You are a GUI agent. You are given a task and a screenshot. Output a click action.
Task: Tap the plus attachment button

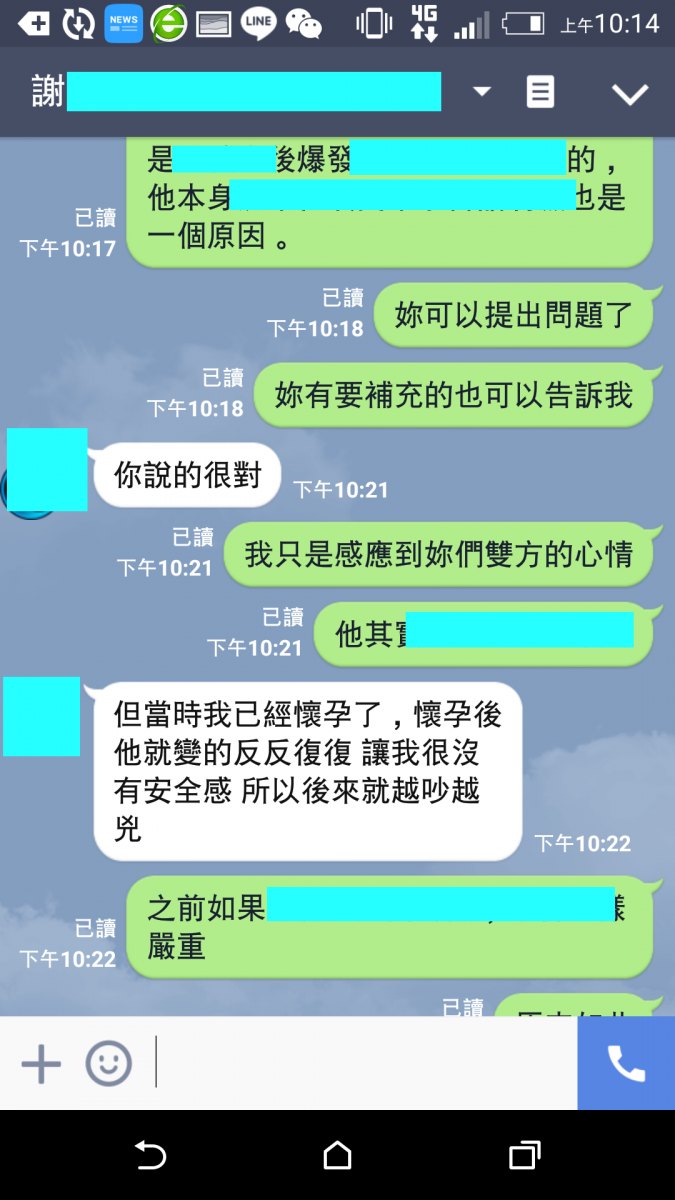click(41, 1063)
